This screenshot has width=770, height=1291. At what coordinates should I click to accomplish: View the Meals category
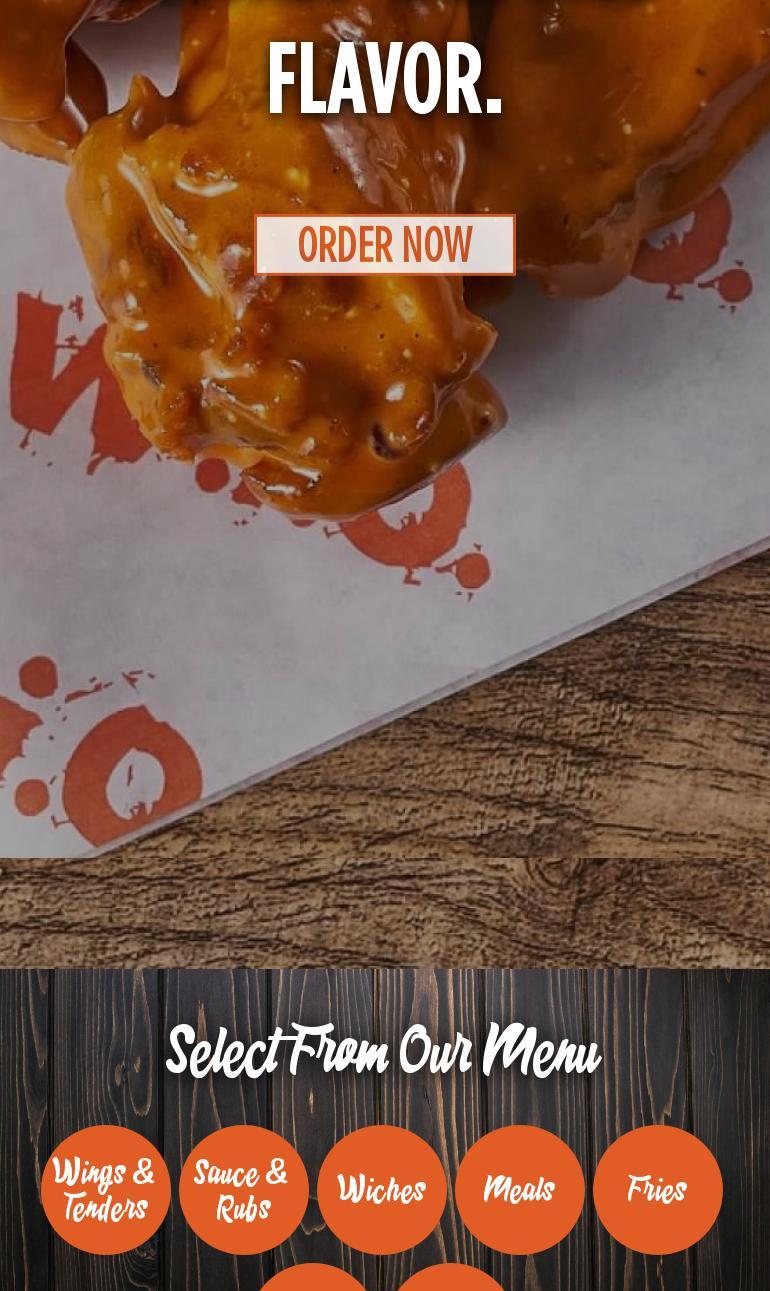(x=519, y=1189)
